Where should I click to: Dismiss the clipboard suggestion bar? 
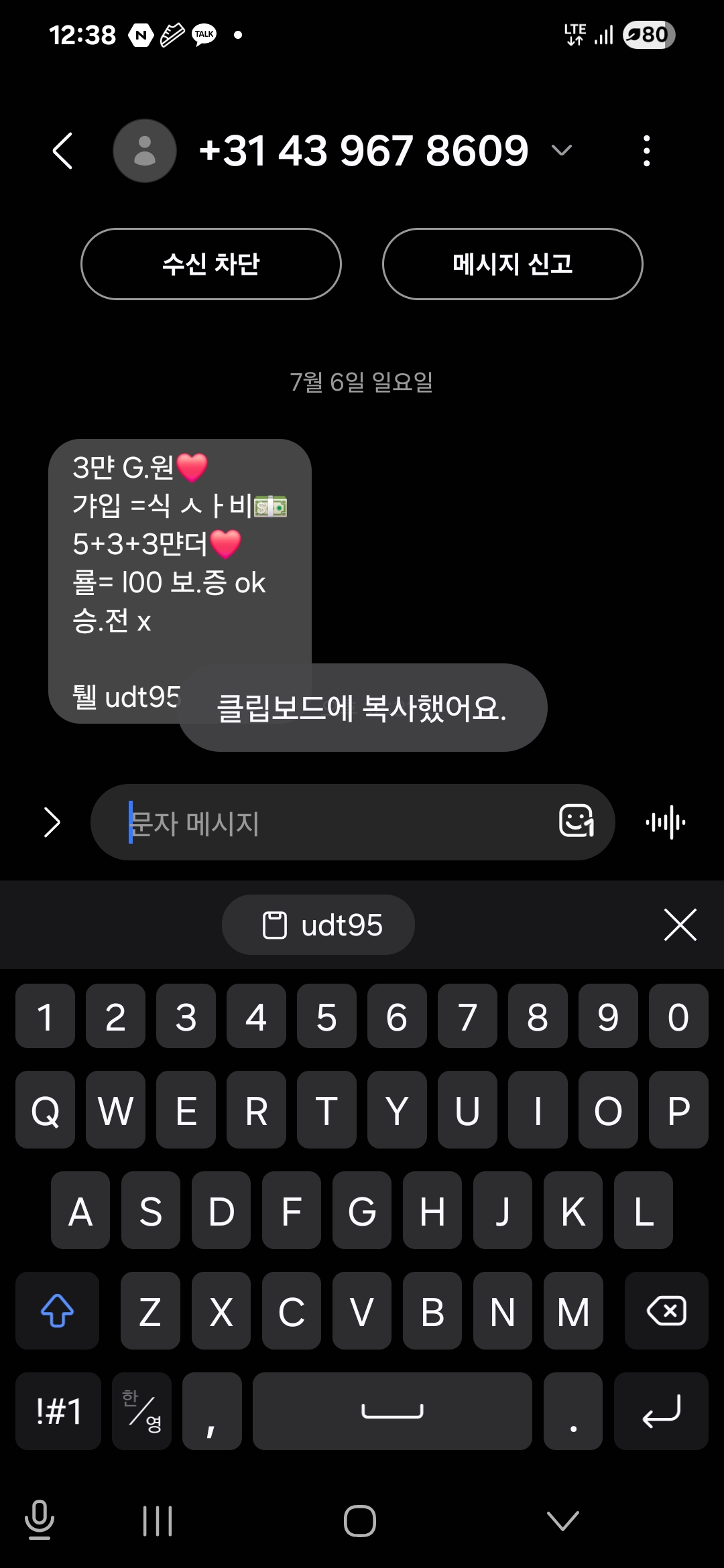pyautogui.click(x=680, y=925)
